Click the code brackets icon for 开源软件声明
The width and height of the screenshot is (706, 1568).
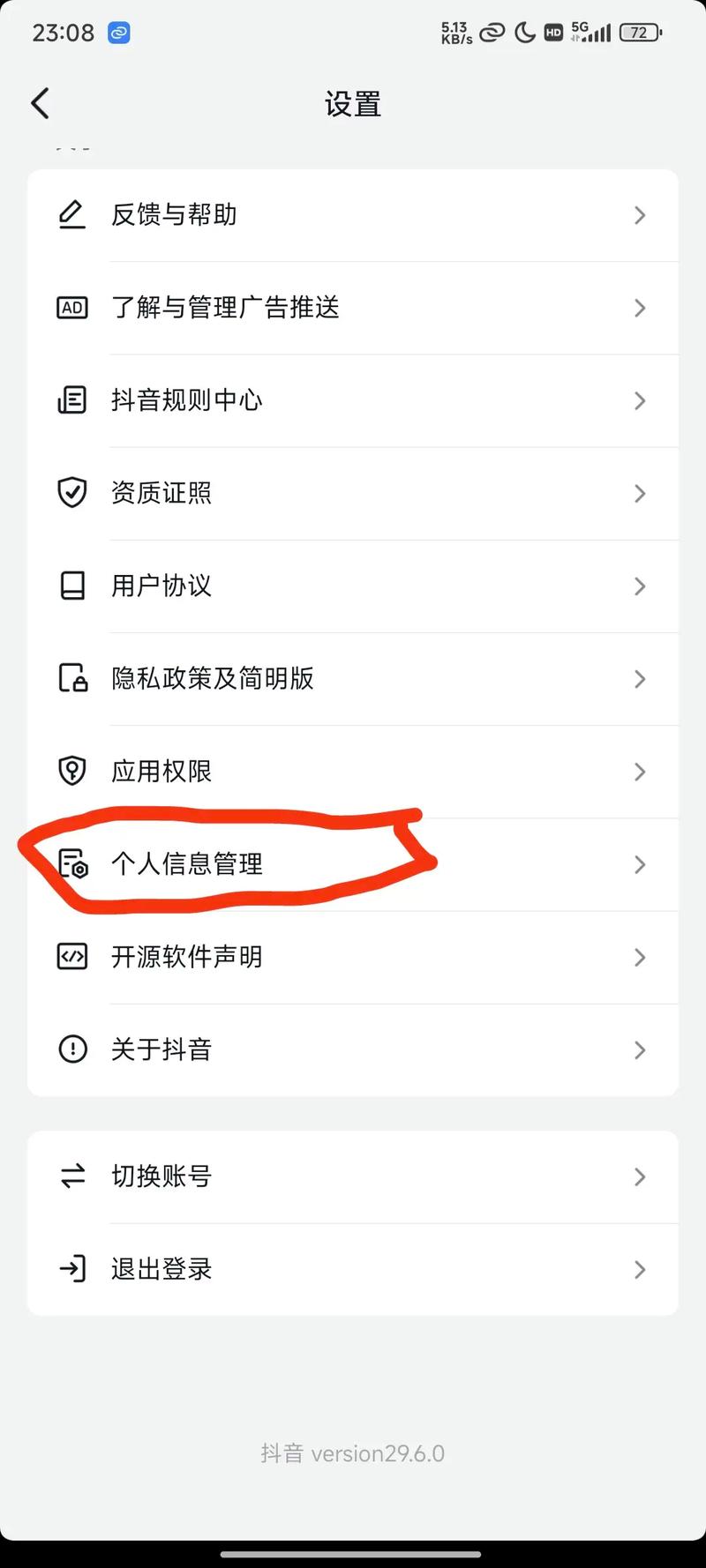(x=72, y=957)
